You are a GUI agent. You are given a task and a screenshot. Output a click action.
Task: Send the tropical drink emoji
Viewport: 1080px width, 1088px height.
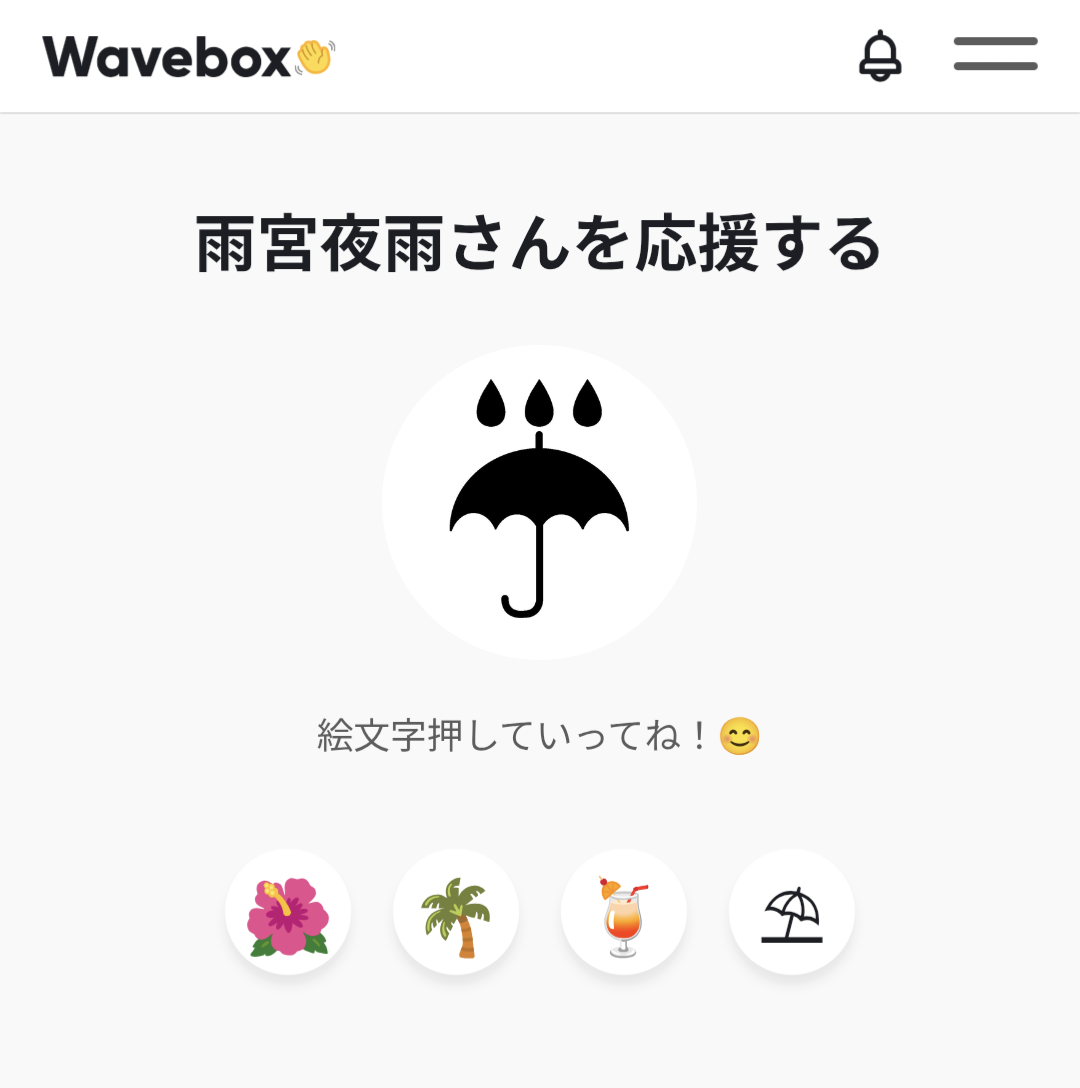(x=624, y=912)
